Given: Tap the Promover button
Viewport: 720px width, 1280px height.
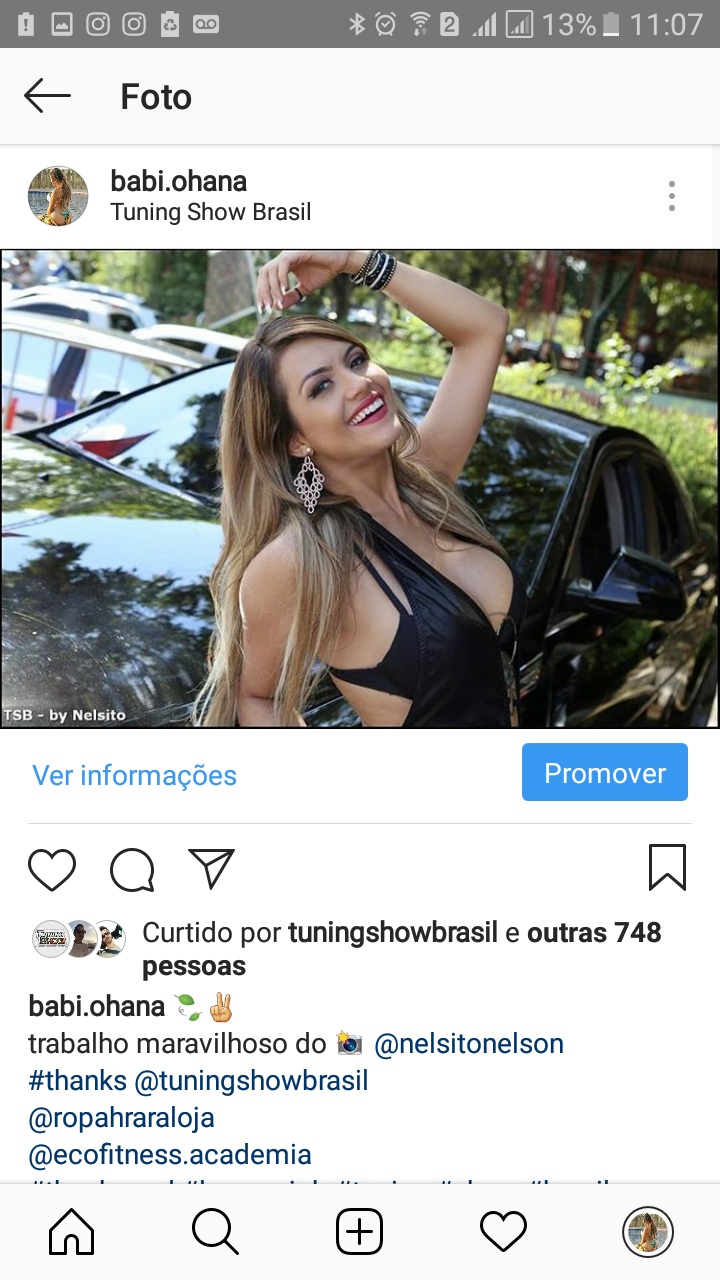Looking at the screenshot, I should point(604,772).
